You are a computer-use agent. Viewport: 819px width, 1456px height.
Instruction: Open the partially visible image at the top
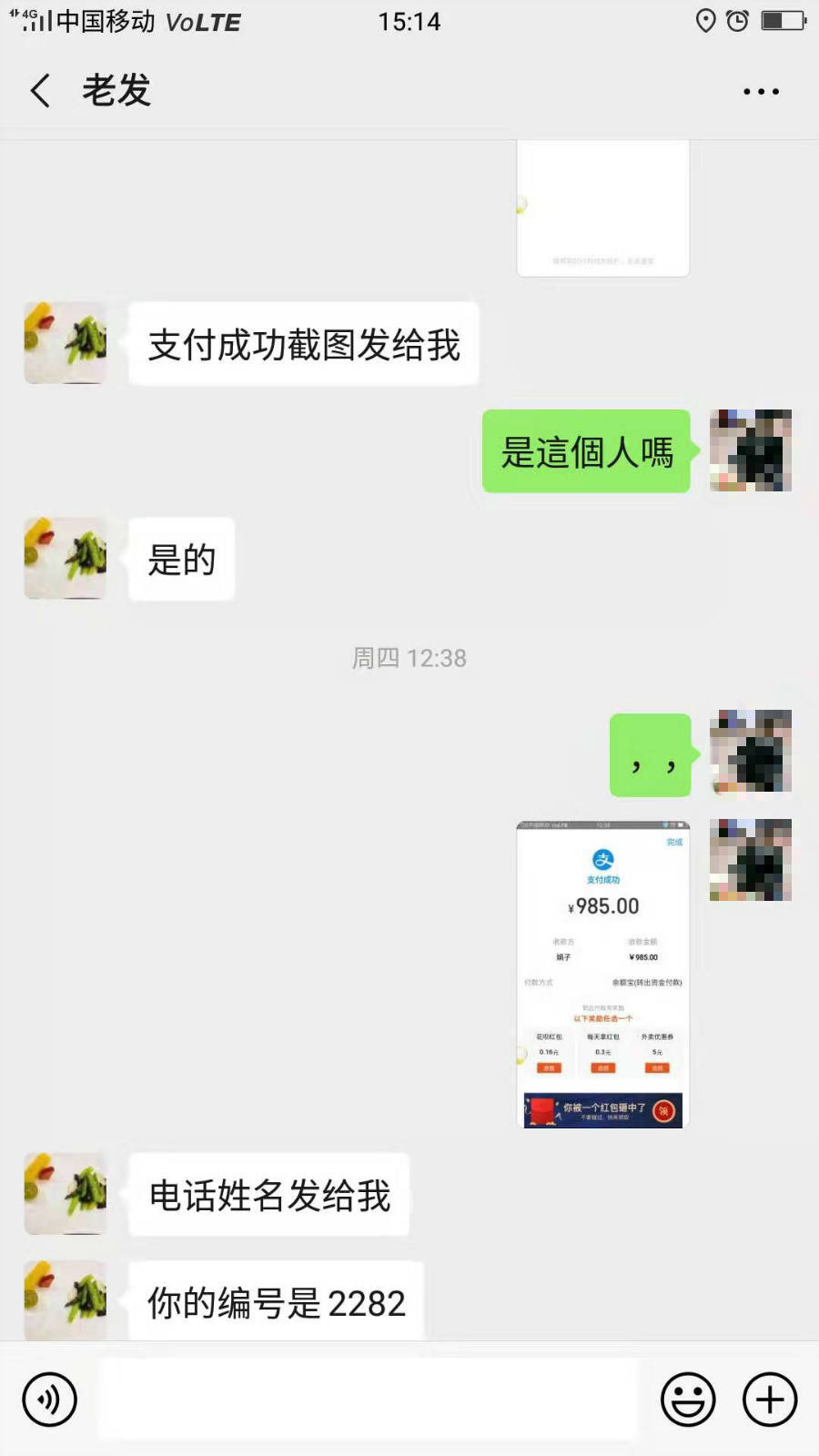click(602, 209)
